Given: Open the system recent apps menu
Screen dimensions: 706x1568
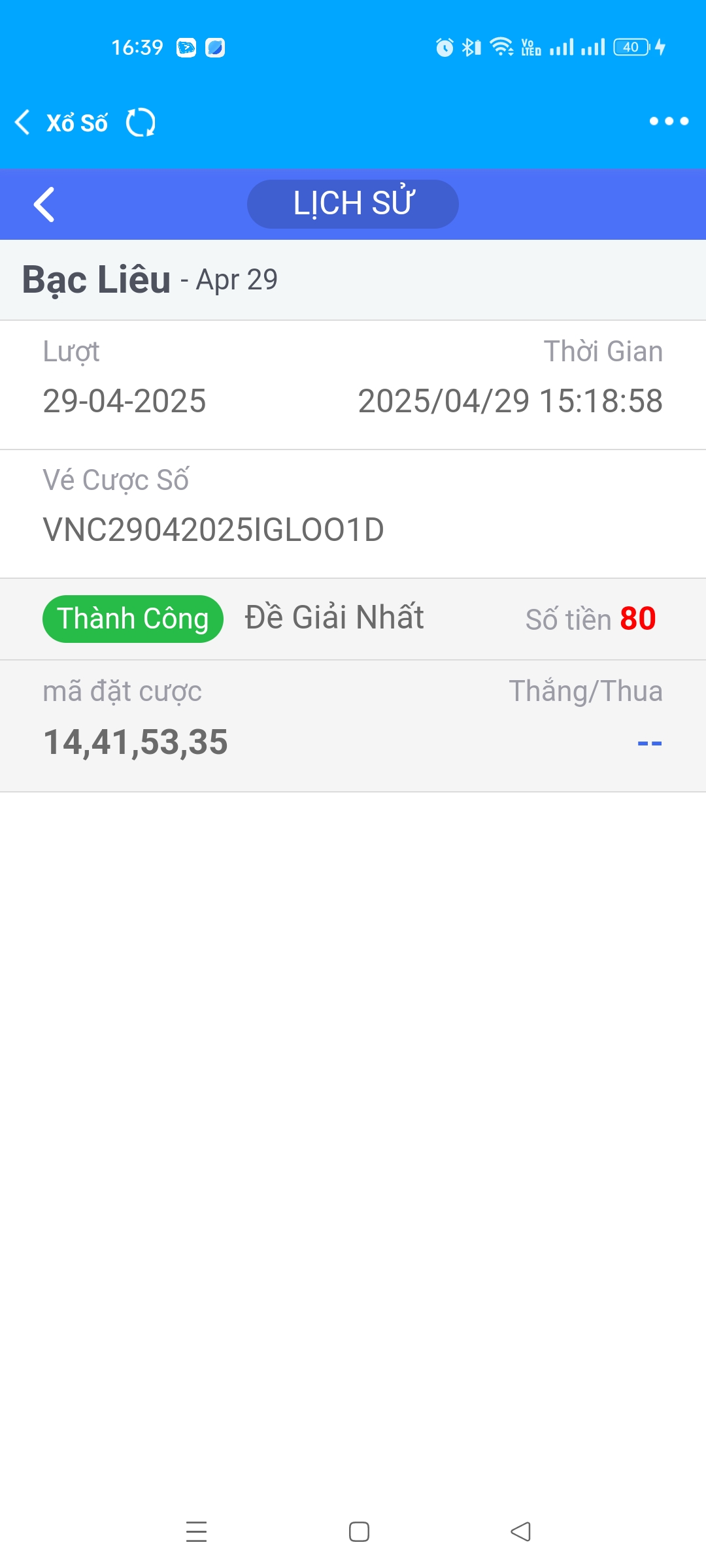Looking at the screenshot, I should 196,1531.
